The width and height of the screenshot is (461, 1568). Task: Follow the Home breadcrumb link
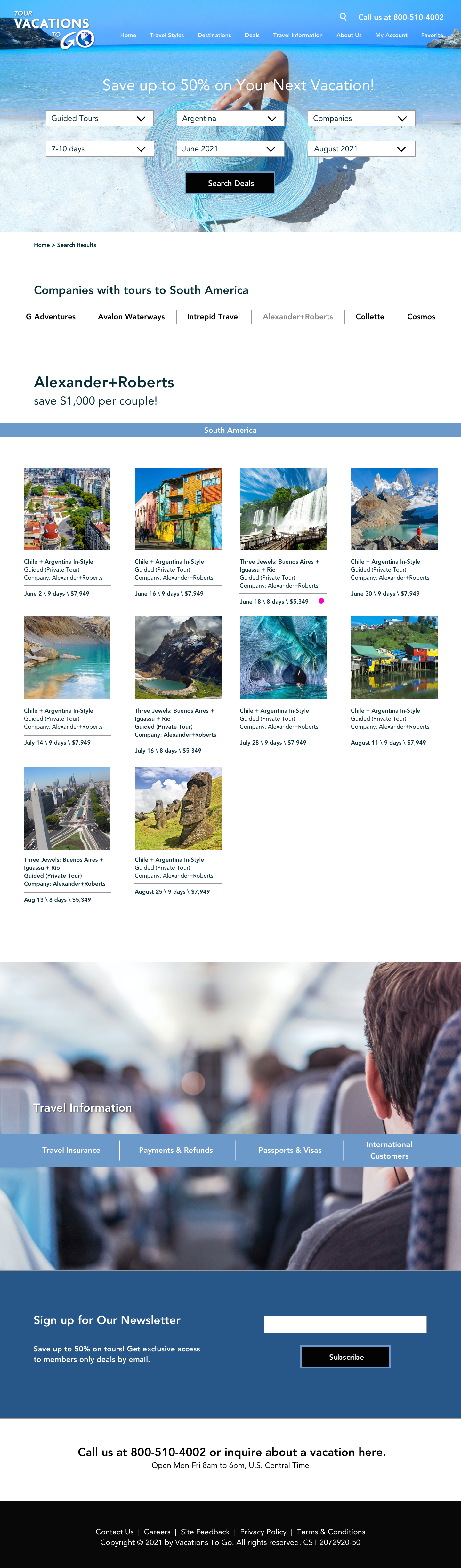[x=41, y=245]
